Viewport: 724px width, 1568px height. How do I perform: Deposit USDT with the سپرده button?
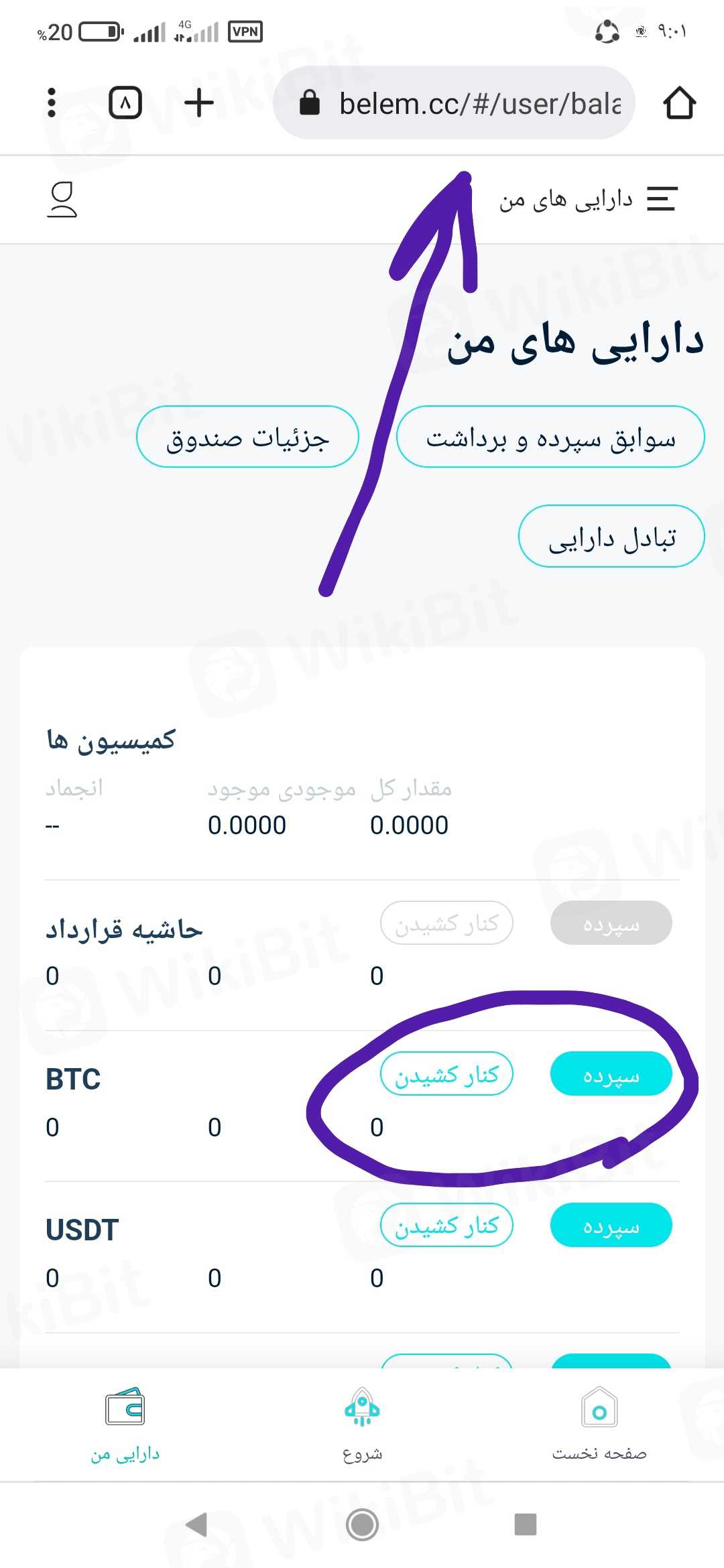coord(611,1225)
